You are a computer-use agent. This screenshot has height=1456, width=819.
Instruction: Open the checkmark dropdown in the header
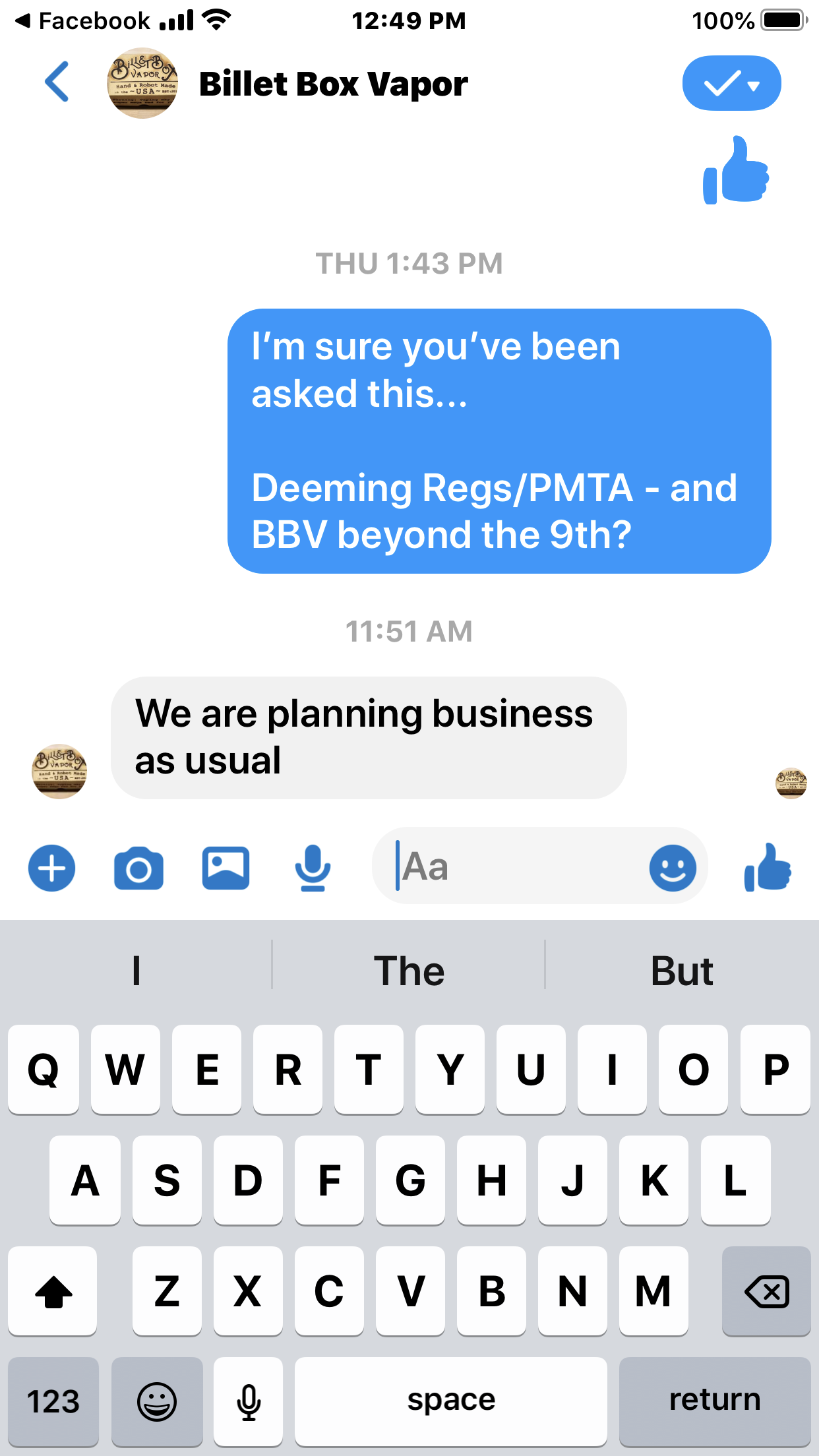[x=731, y=84]
